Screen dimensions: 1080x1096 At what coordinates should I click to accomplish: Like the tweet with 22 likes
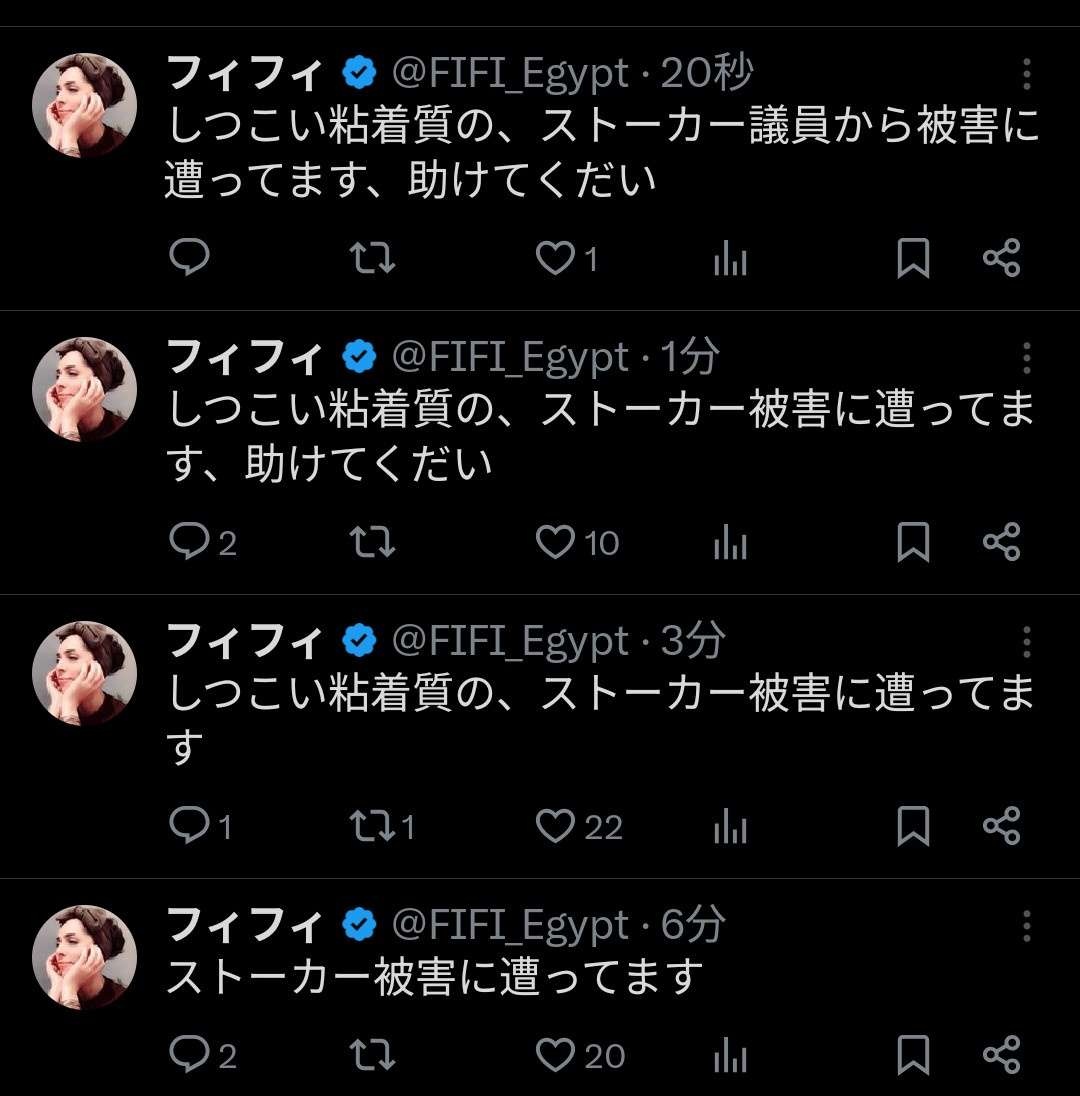pos(553,827)
